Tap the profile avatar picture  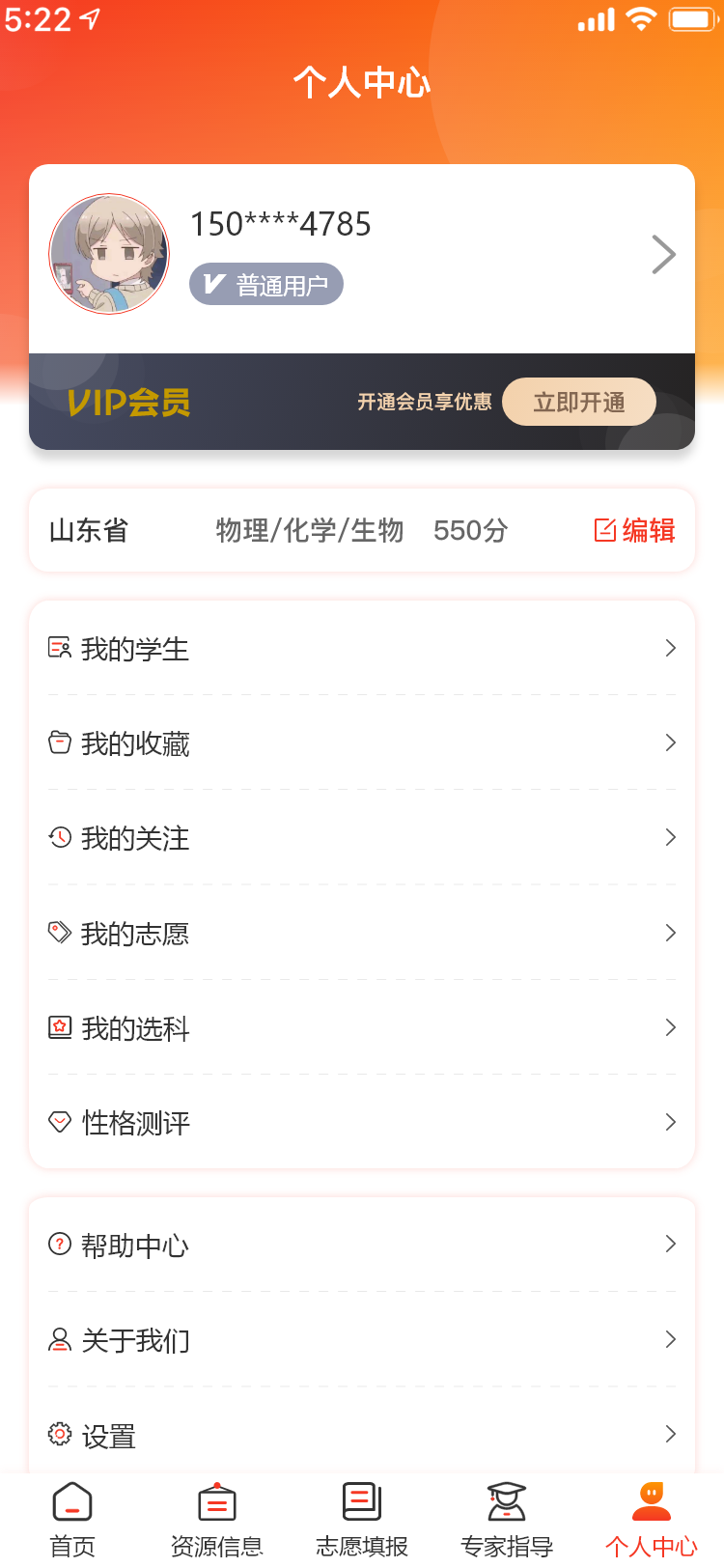[x=109, y=254]
